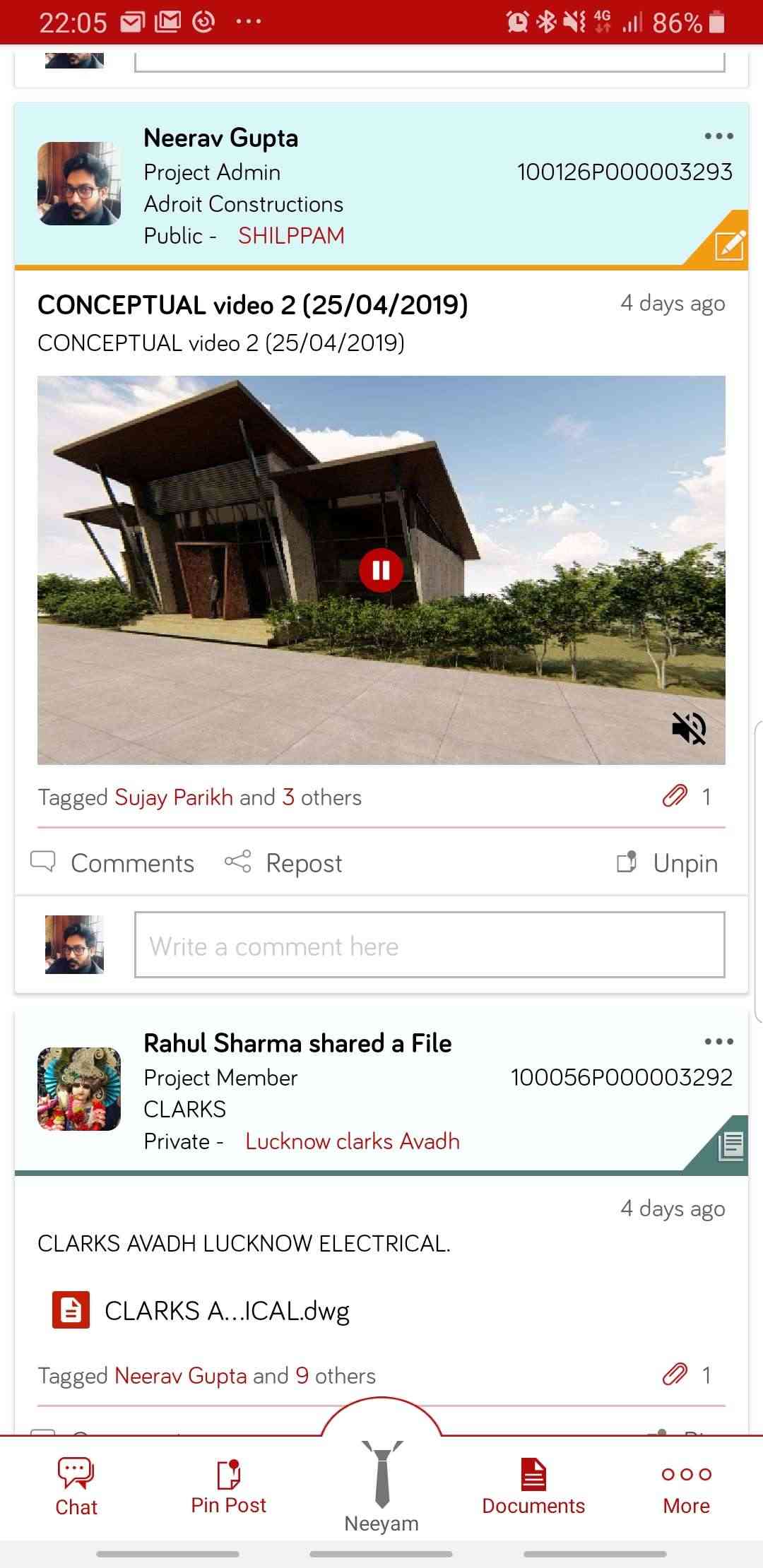Pause the CONCEPTUAL video 2 playback

381,570
